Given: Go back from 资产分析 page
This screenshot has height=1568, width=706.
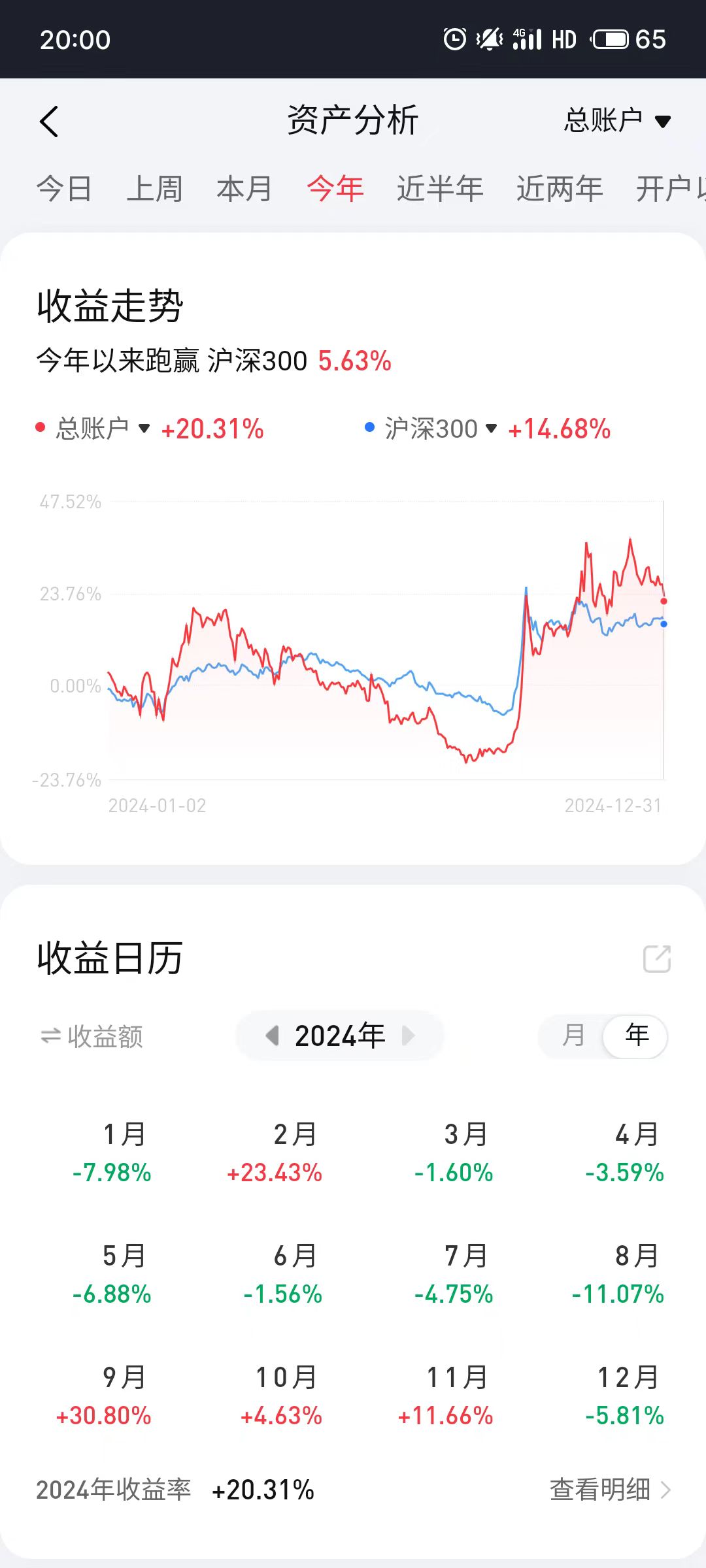Looking at the screenshot, I should click(x=49, y=122).
